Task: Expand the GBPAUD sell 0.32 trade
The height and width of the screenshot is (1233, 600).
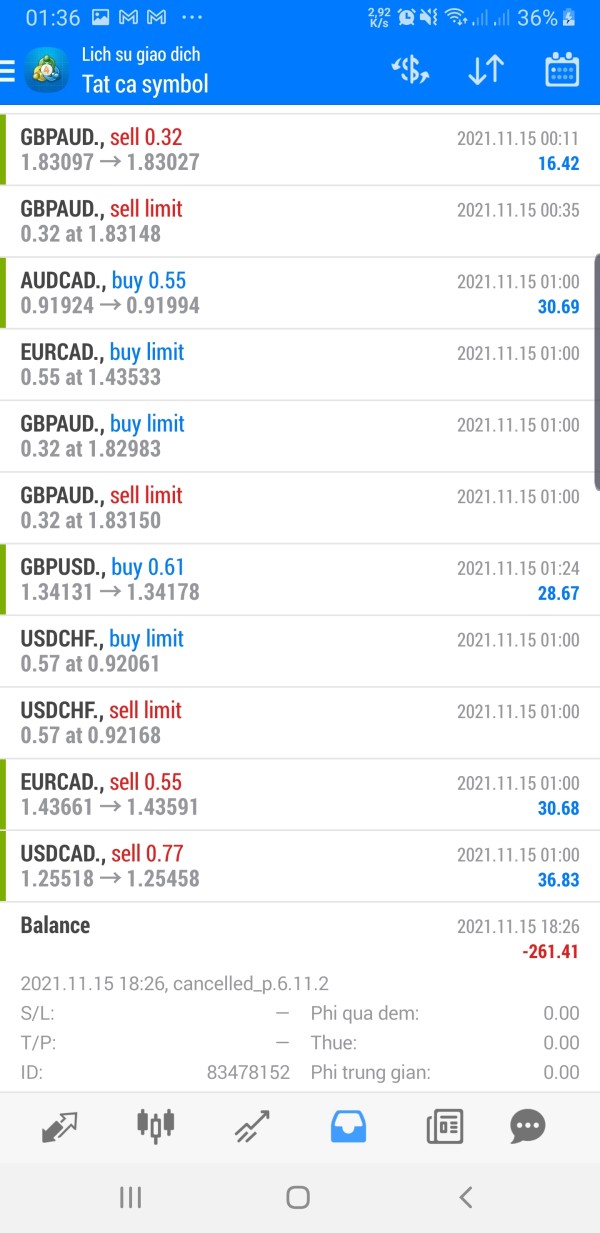Action: pyautogui.click(x=300, y=150)
